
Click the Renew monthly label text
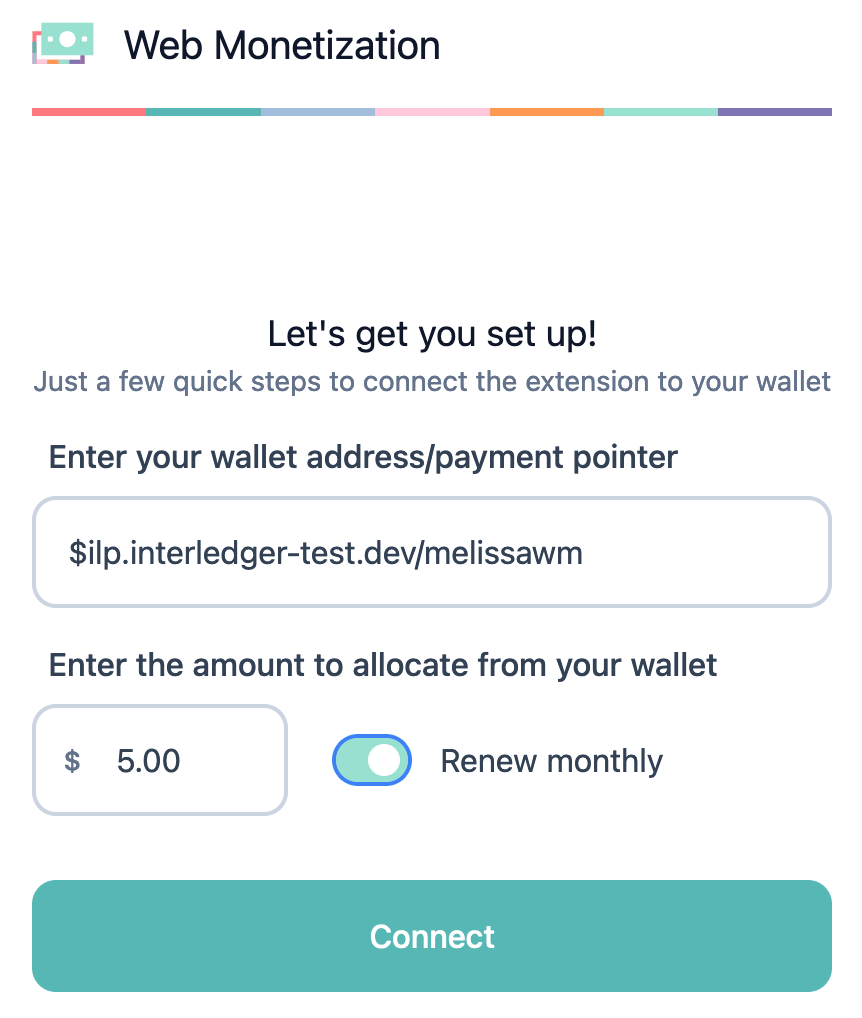click(551, 761)
